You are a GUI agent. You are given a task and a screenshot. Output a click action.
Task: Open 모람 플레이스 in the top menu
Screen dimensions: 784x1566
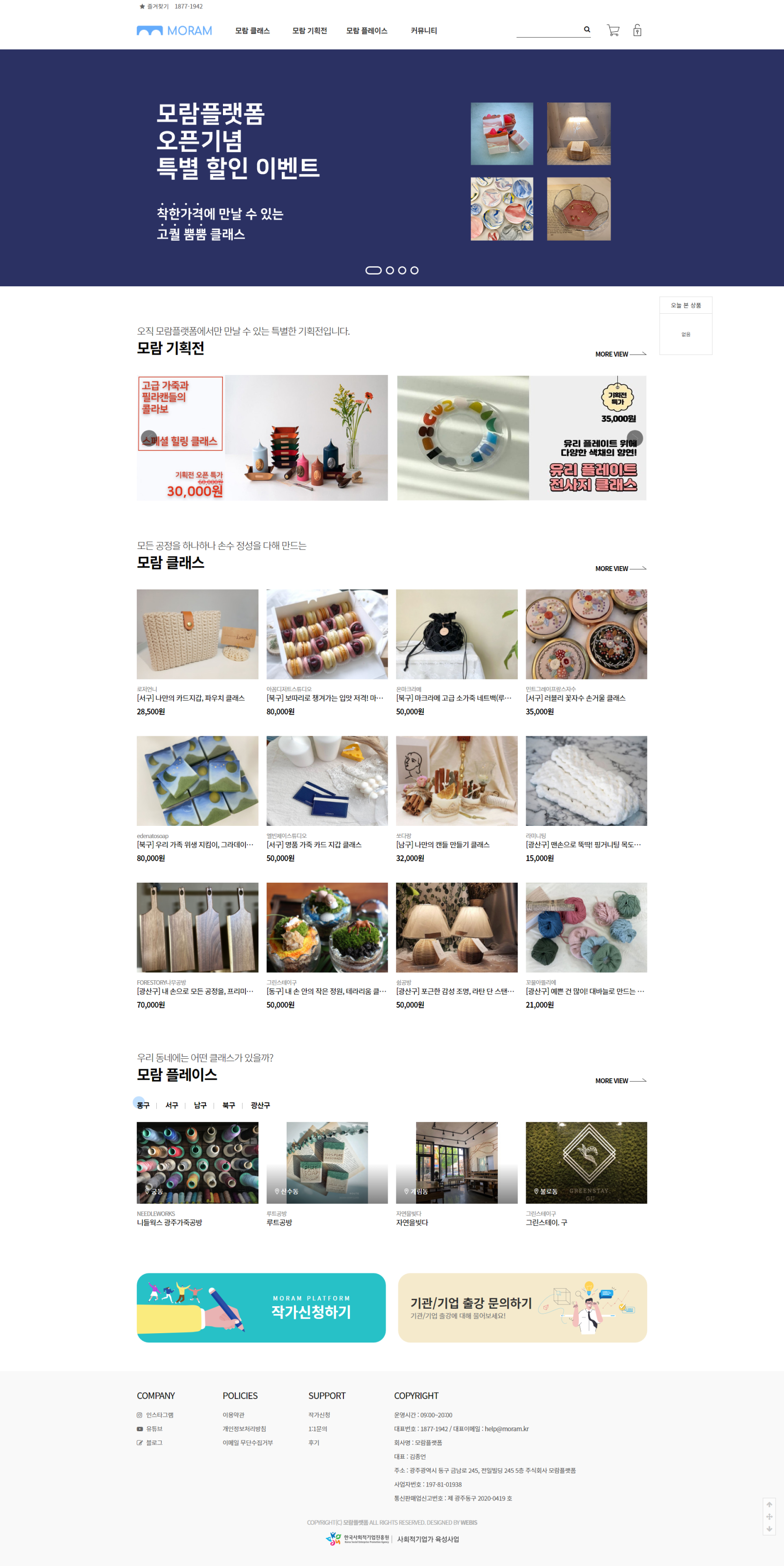(367, 31)
